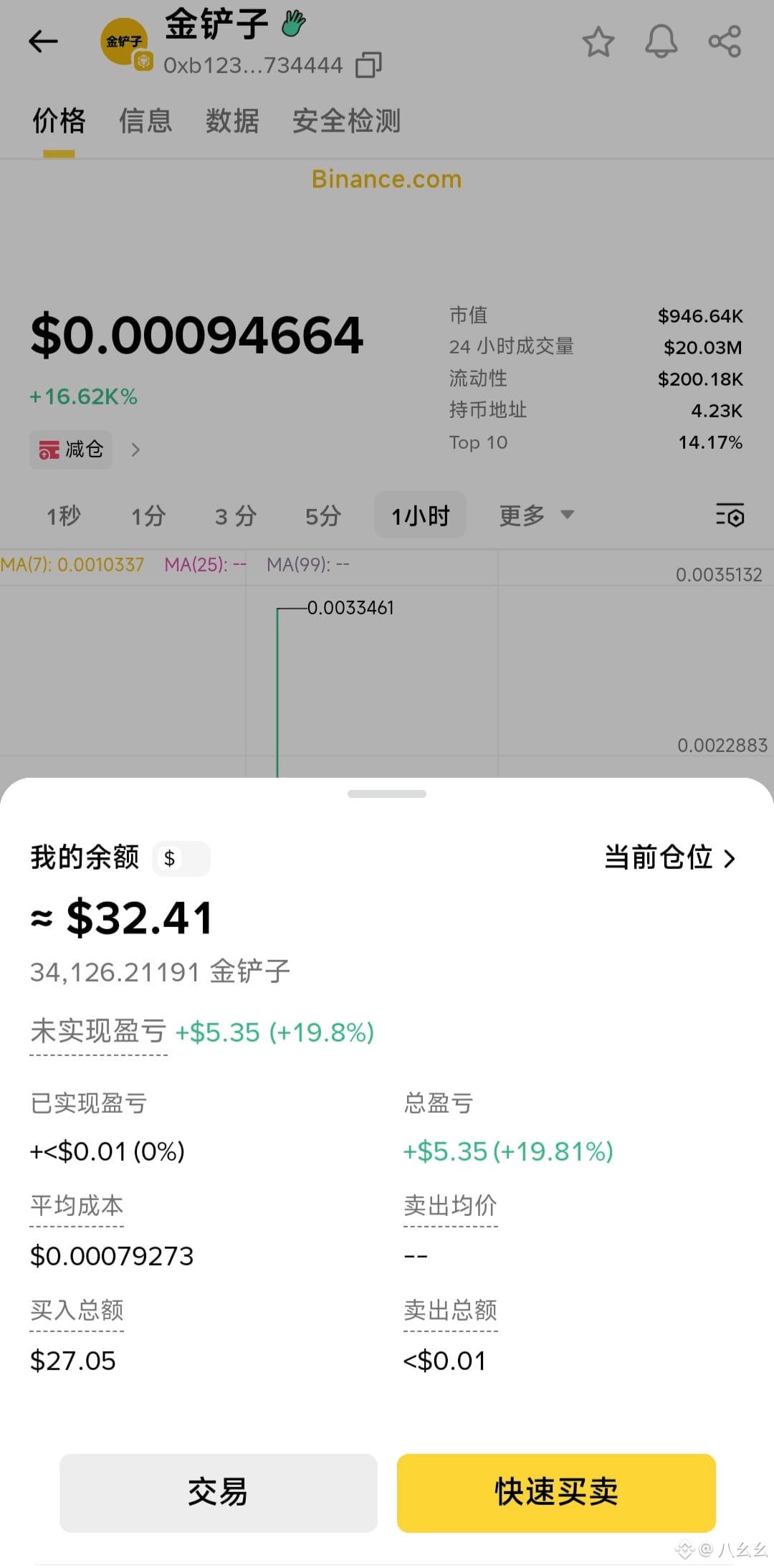Image resolution: width=774 pixels, height=1568 pixels.
Task: Add 金铲子 to favorites with star
Action: (x=598, y=42)
